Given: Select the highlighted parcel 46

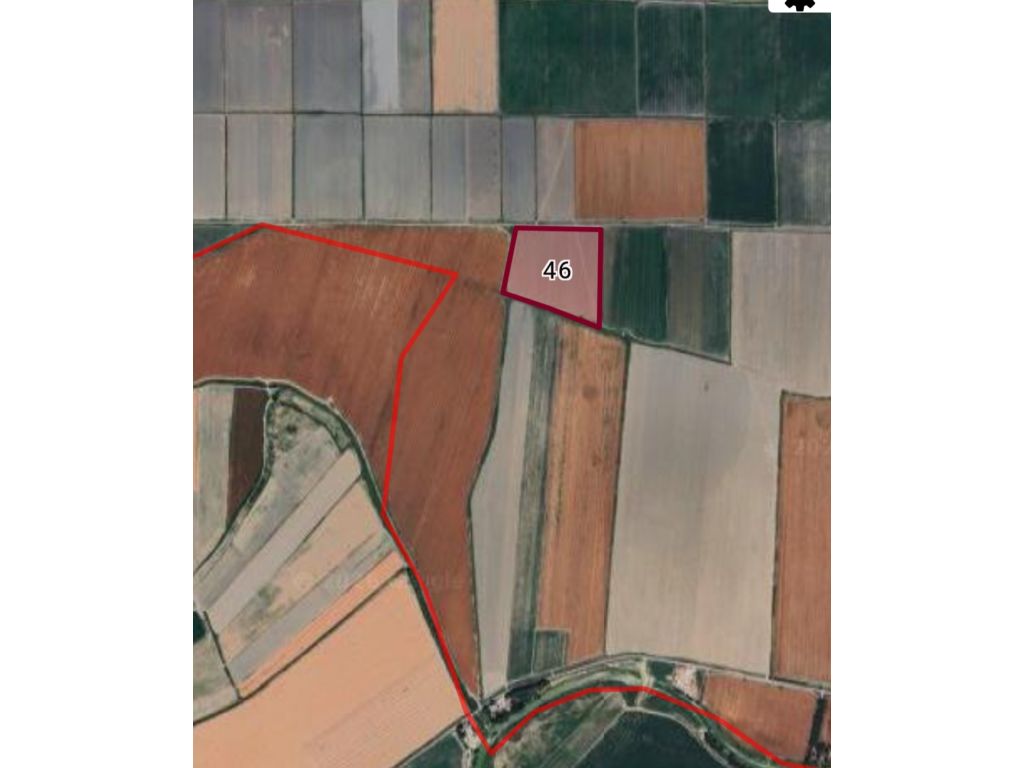Looking at the screenshot, I should click(556, 272).
